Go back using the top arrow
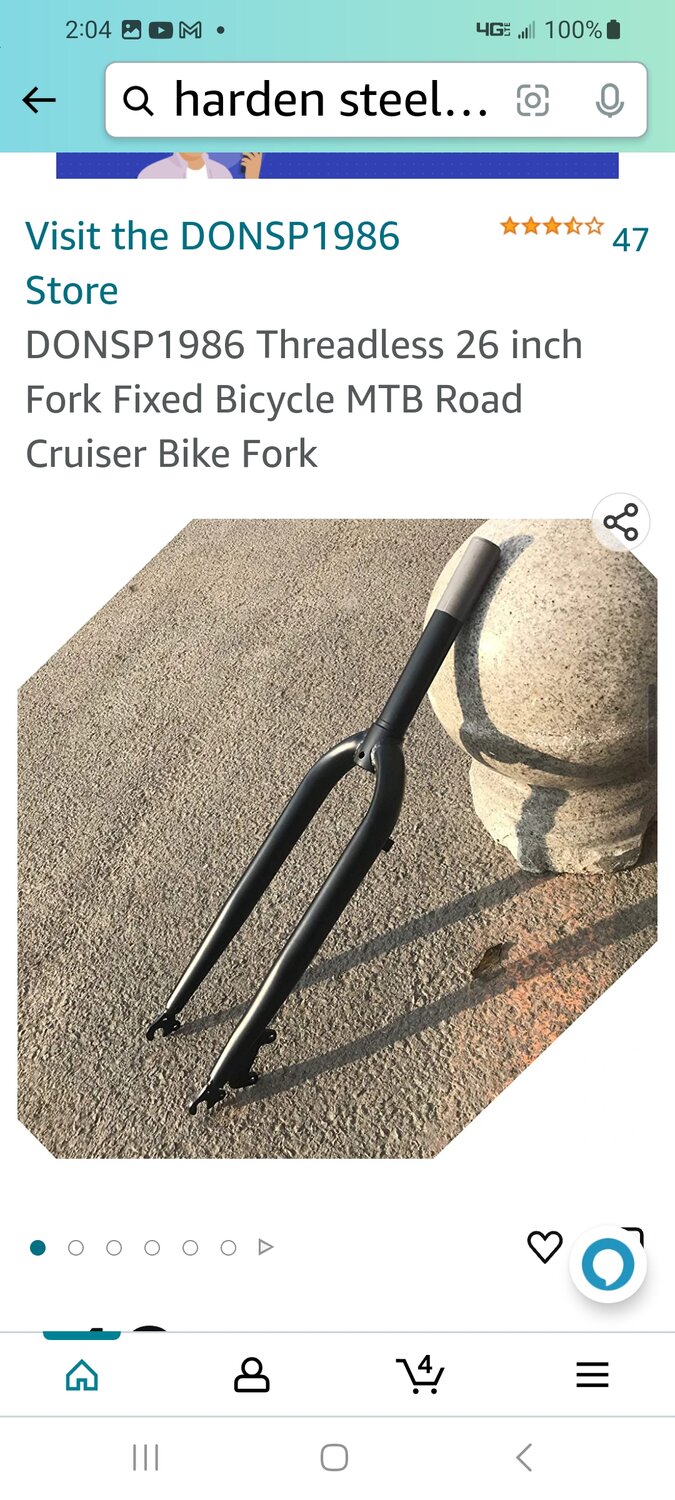This screenshot has height=1500, width=675. (39, 100)
